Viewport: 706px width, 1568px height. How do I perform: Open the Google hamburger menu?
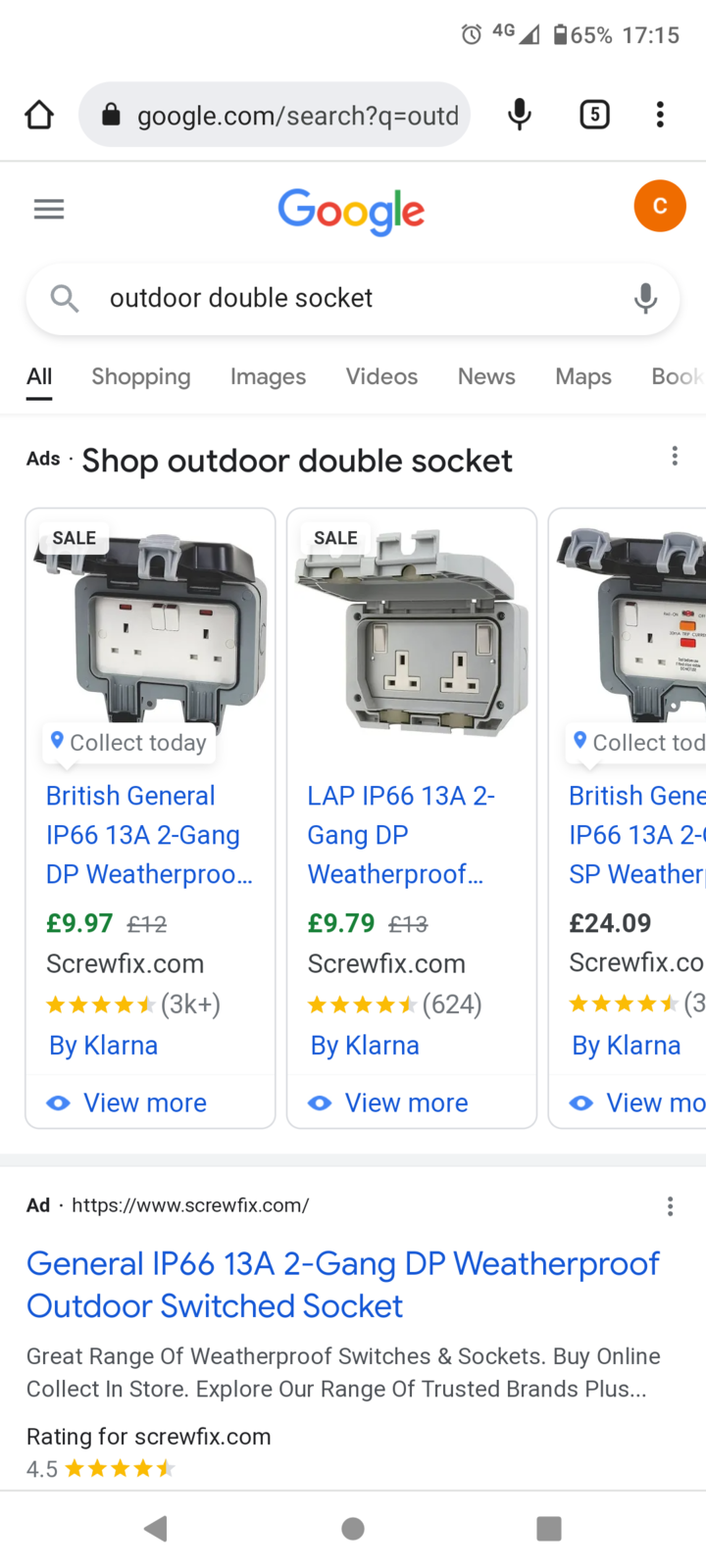(x=49, y=209)
